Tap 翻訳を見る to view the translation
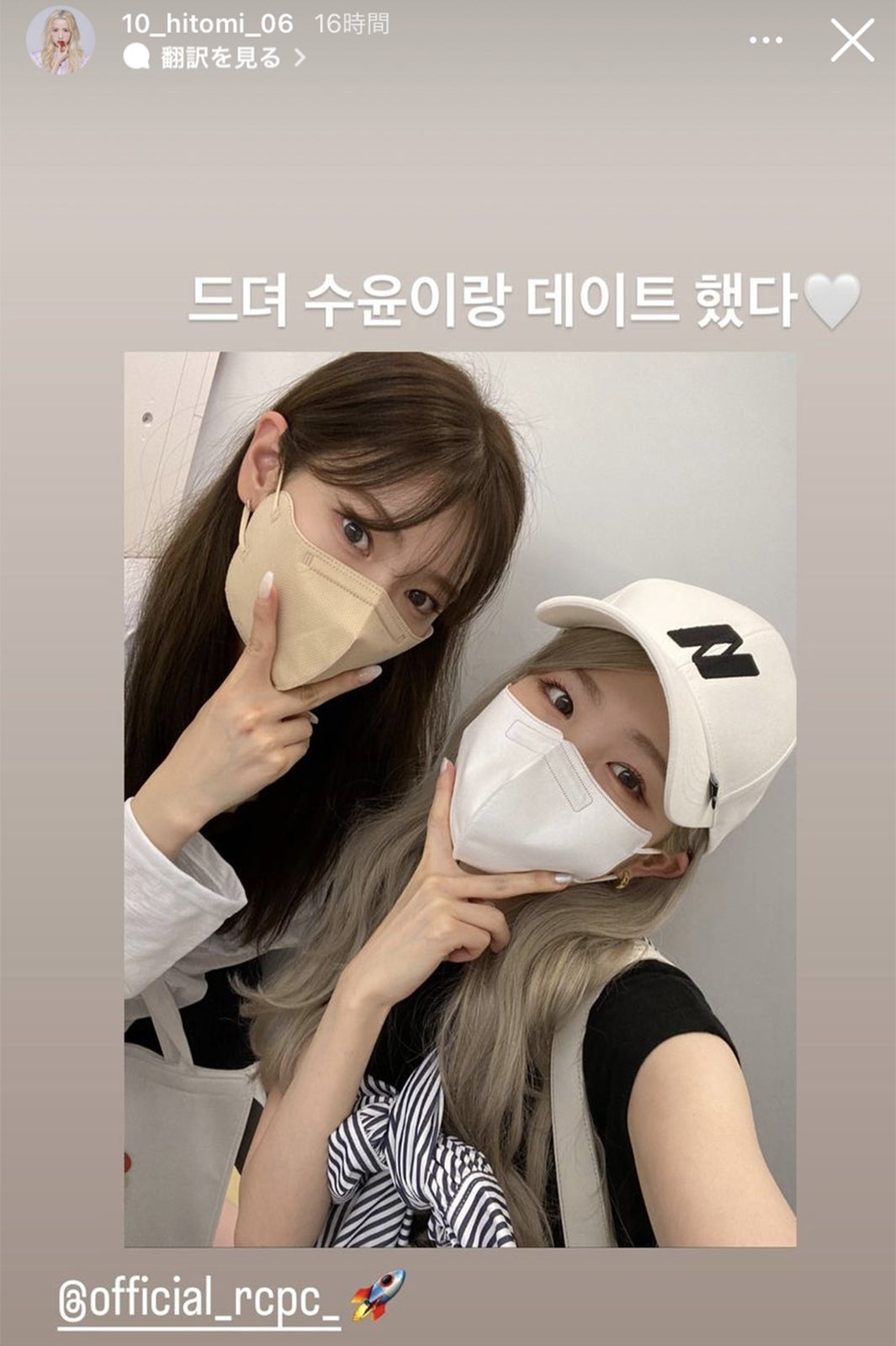Viewport: 896px width, 1346px height. tap(215, 57)
